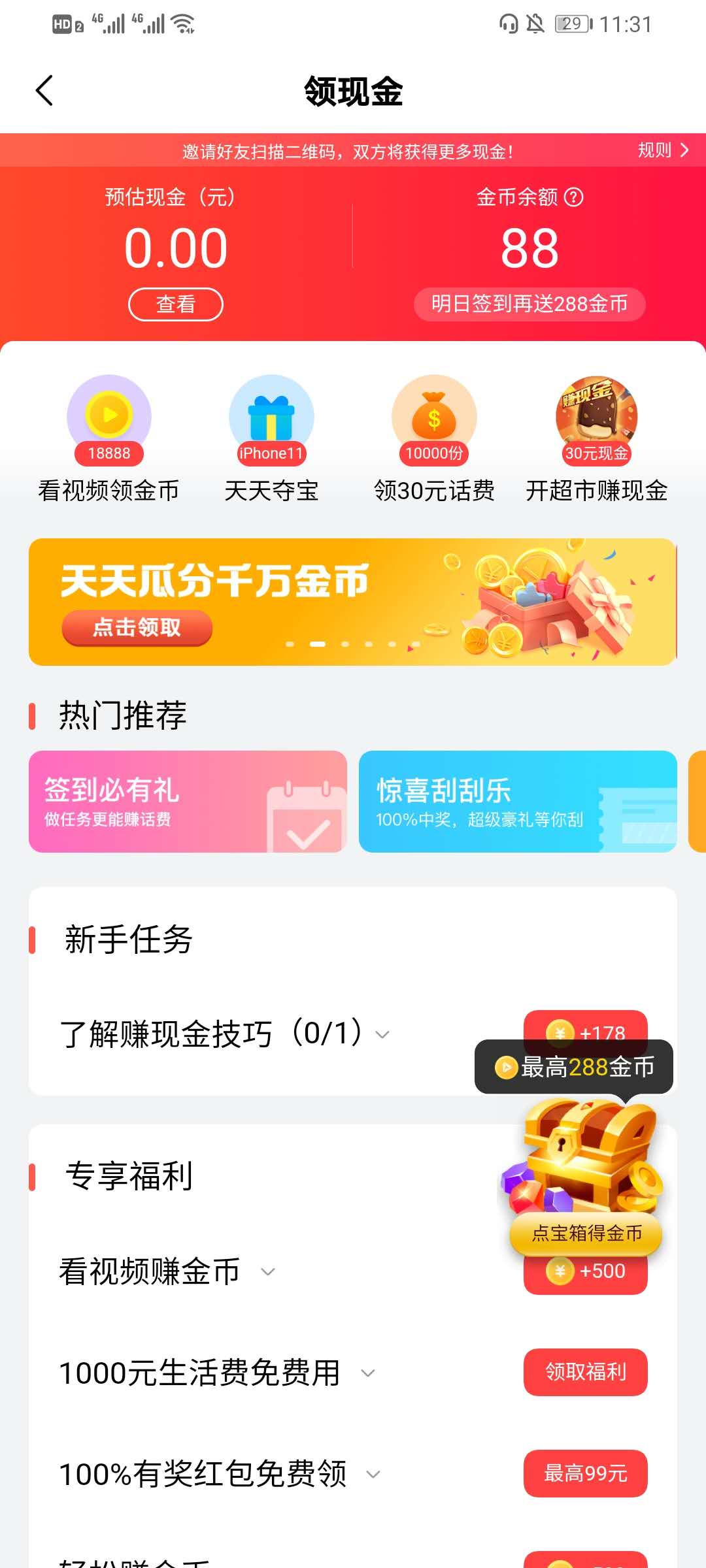Expand 100%有奖红包免费领 details

coord(373,1475)
